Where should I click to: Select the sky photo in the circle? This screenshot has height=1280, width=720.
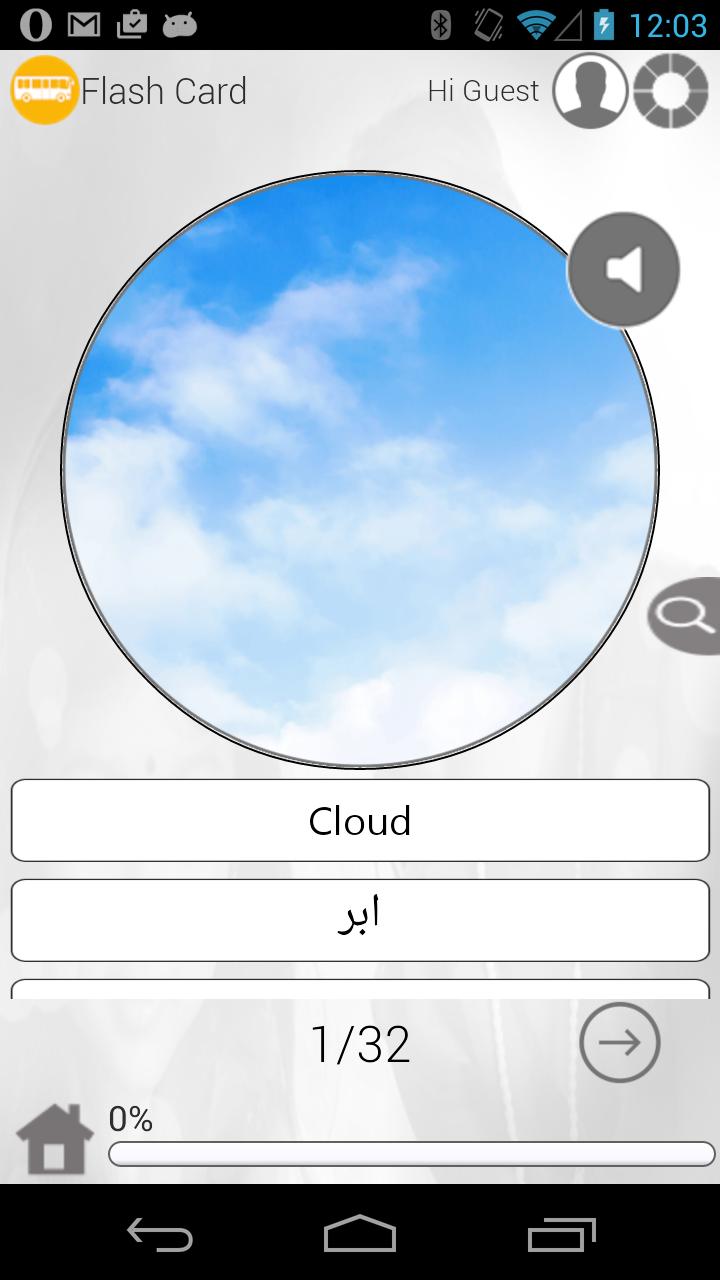point(360,468)
